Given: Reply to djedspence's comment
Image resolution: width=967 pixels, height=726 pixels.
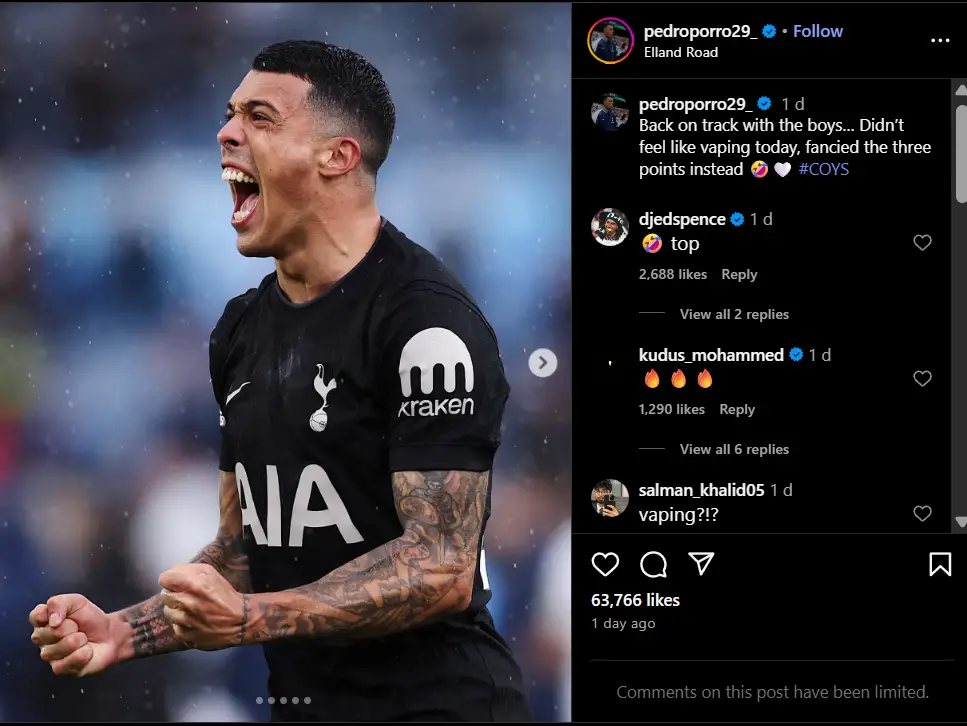Looking at the screenshot, I should 739,274.
